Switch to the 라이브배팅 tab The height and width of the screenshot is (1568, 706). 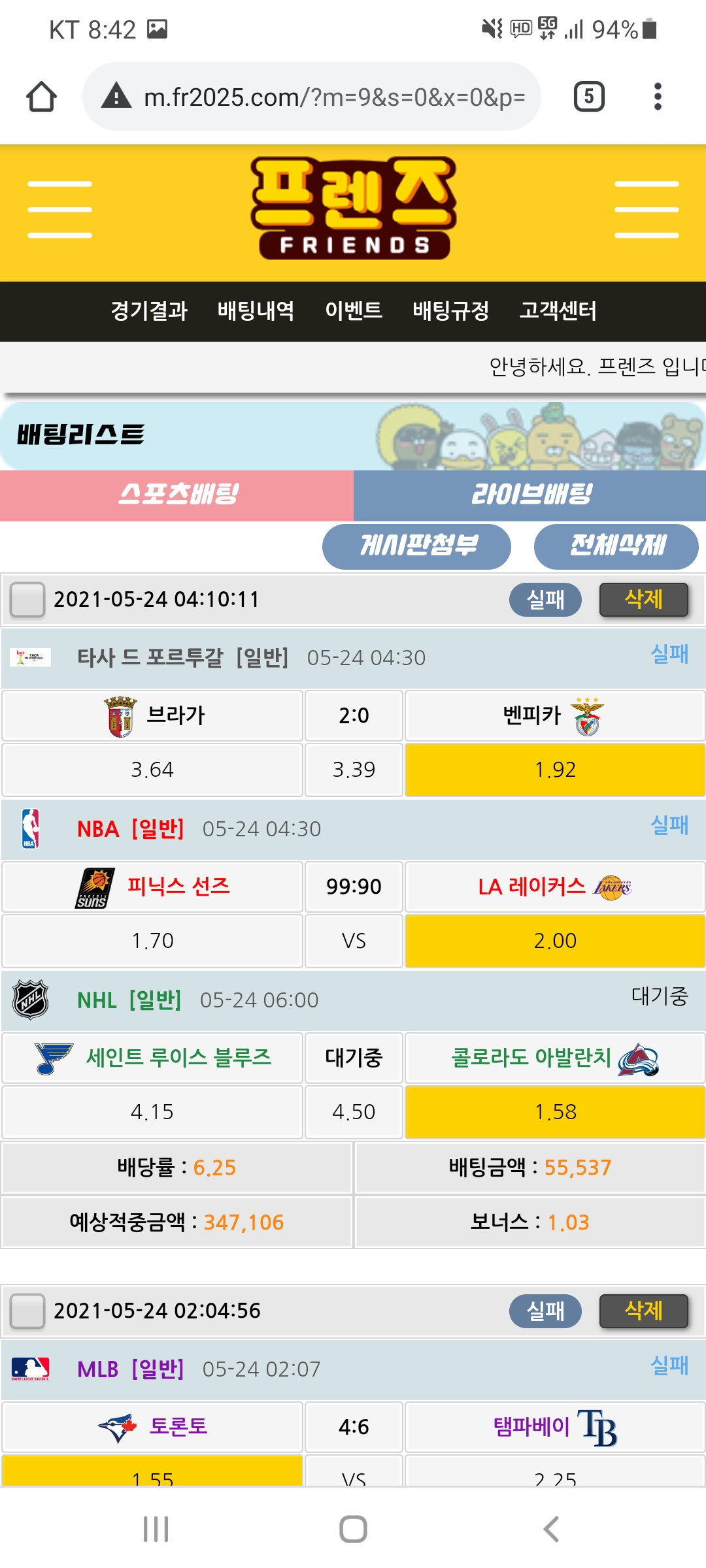(x=530, y=495)
